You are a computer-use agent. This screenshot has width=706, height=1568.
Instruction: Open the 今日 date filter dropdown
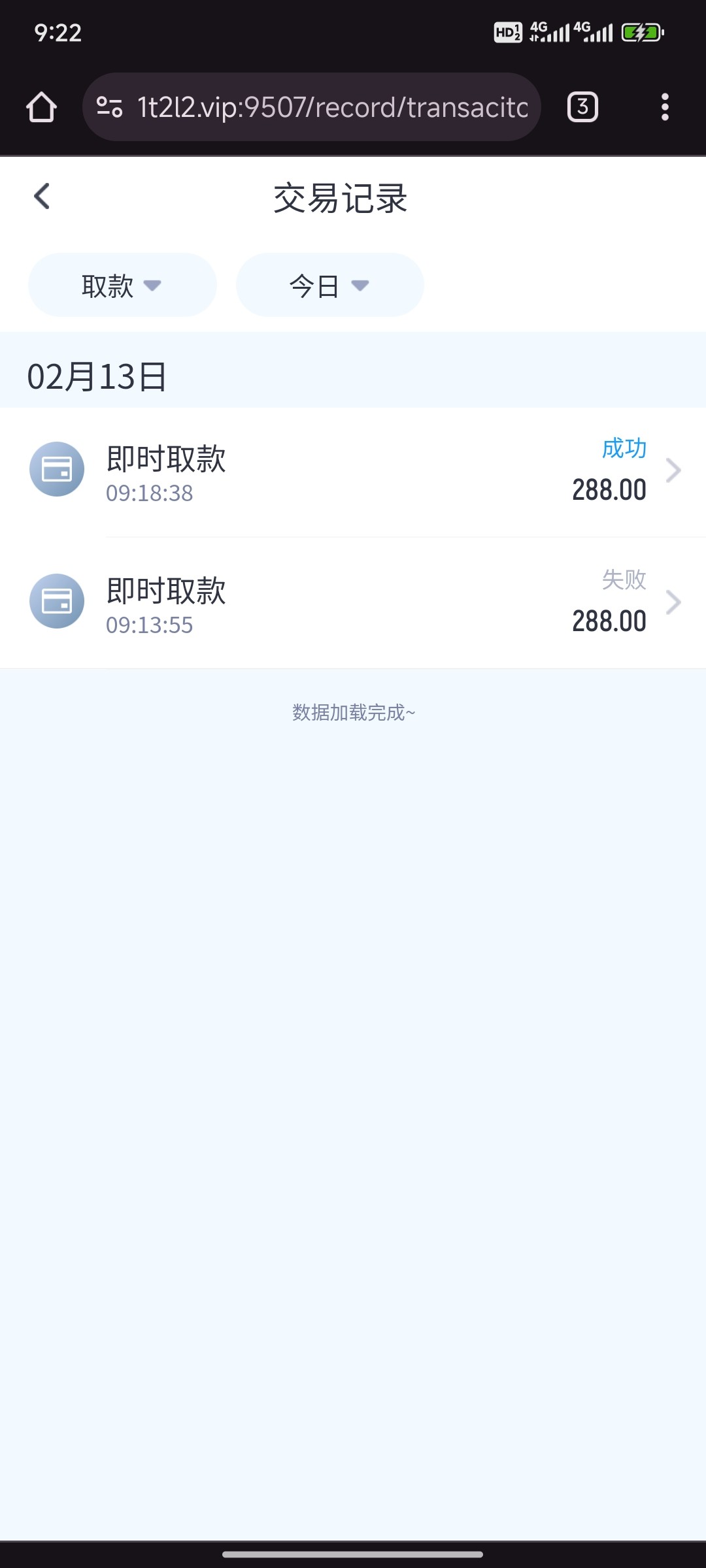[x=329, y=286]
